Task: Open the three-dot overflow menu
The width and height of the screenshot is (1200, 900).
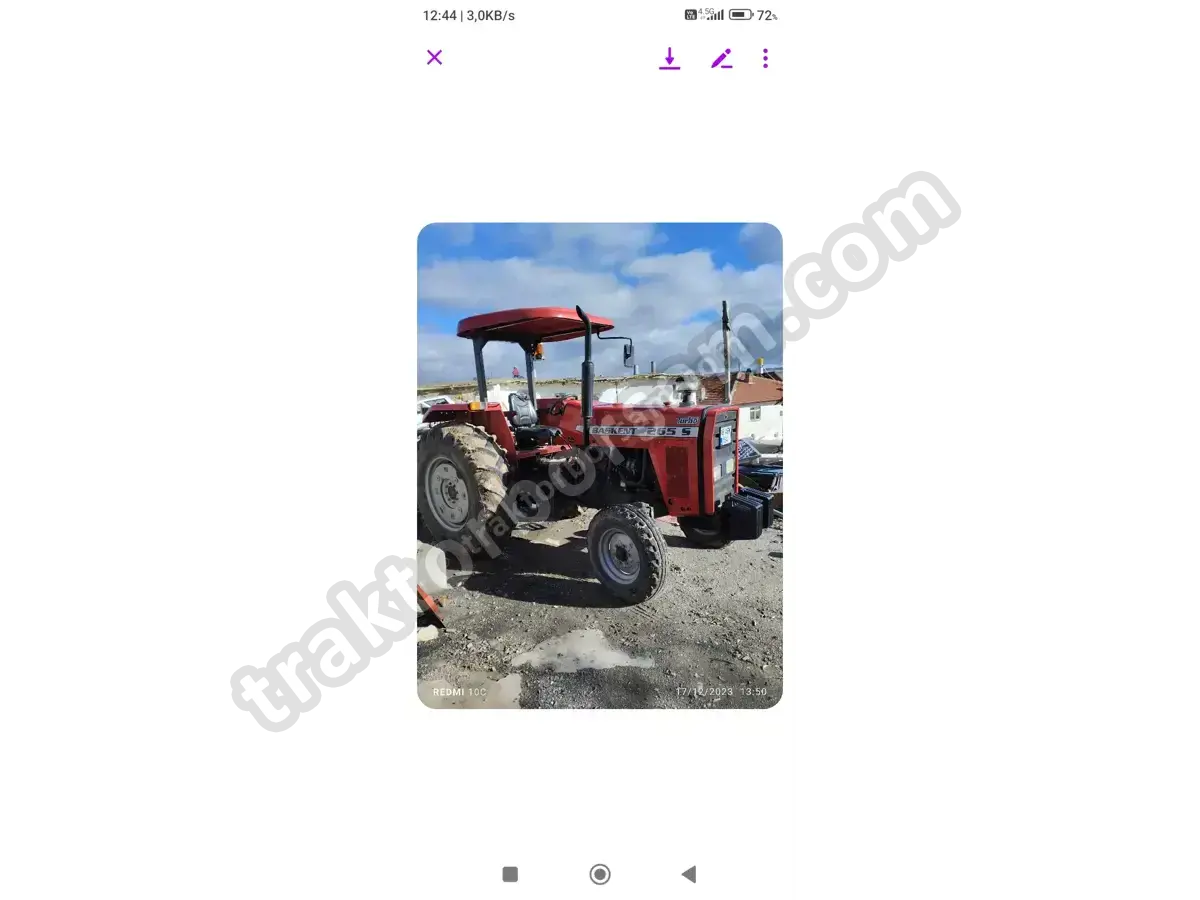Action: click(765, 59)
